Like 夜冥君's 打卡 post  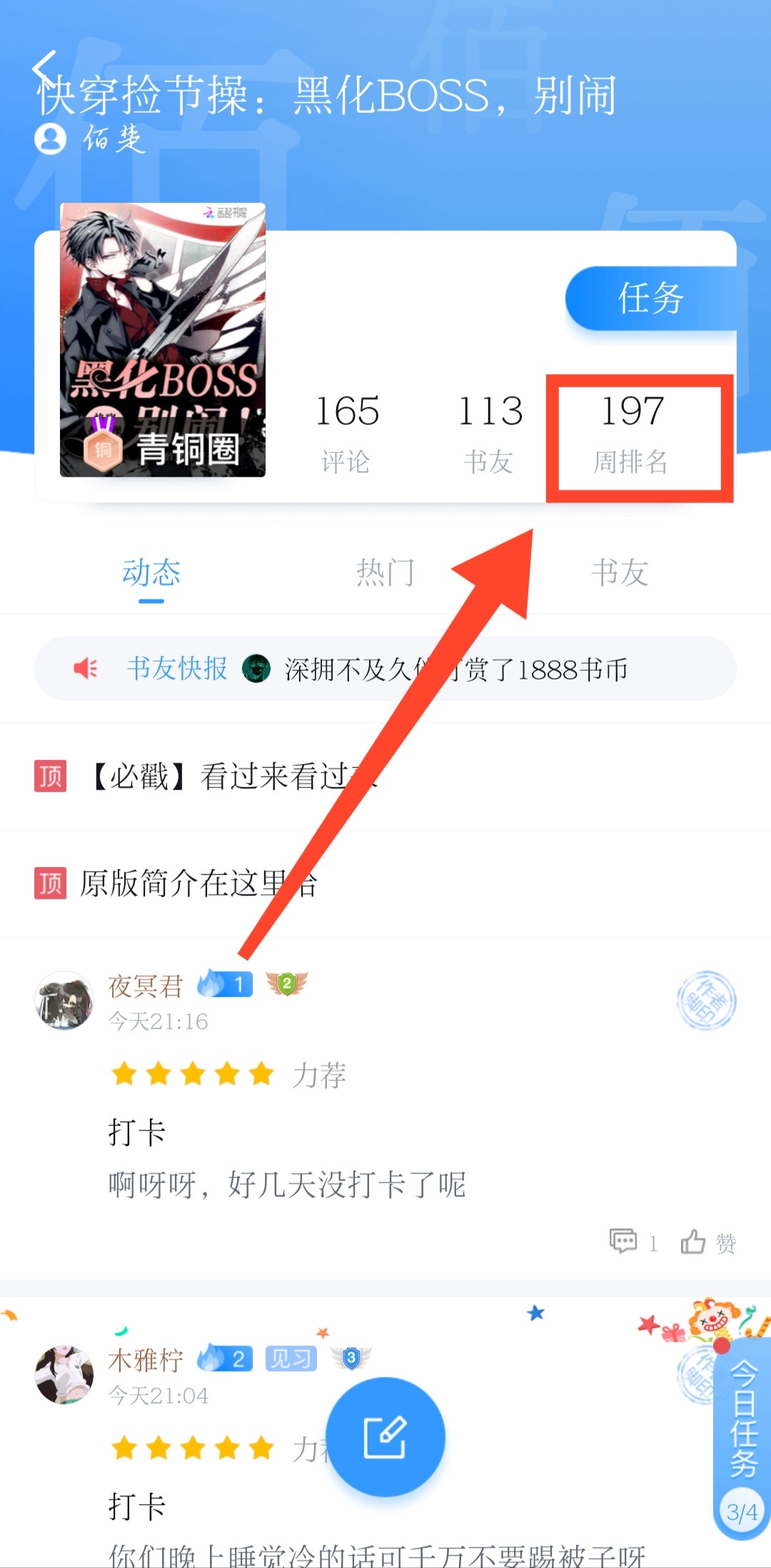(x=707, y=1242)
